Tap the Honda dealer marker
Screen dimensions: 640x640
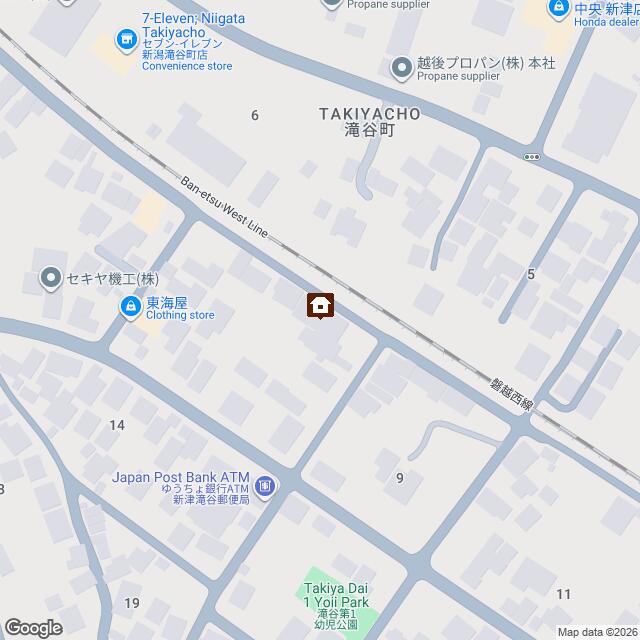tap(557, 10)
